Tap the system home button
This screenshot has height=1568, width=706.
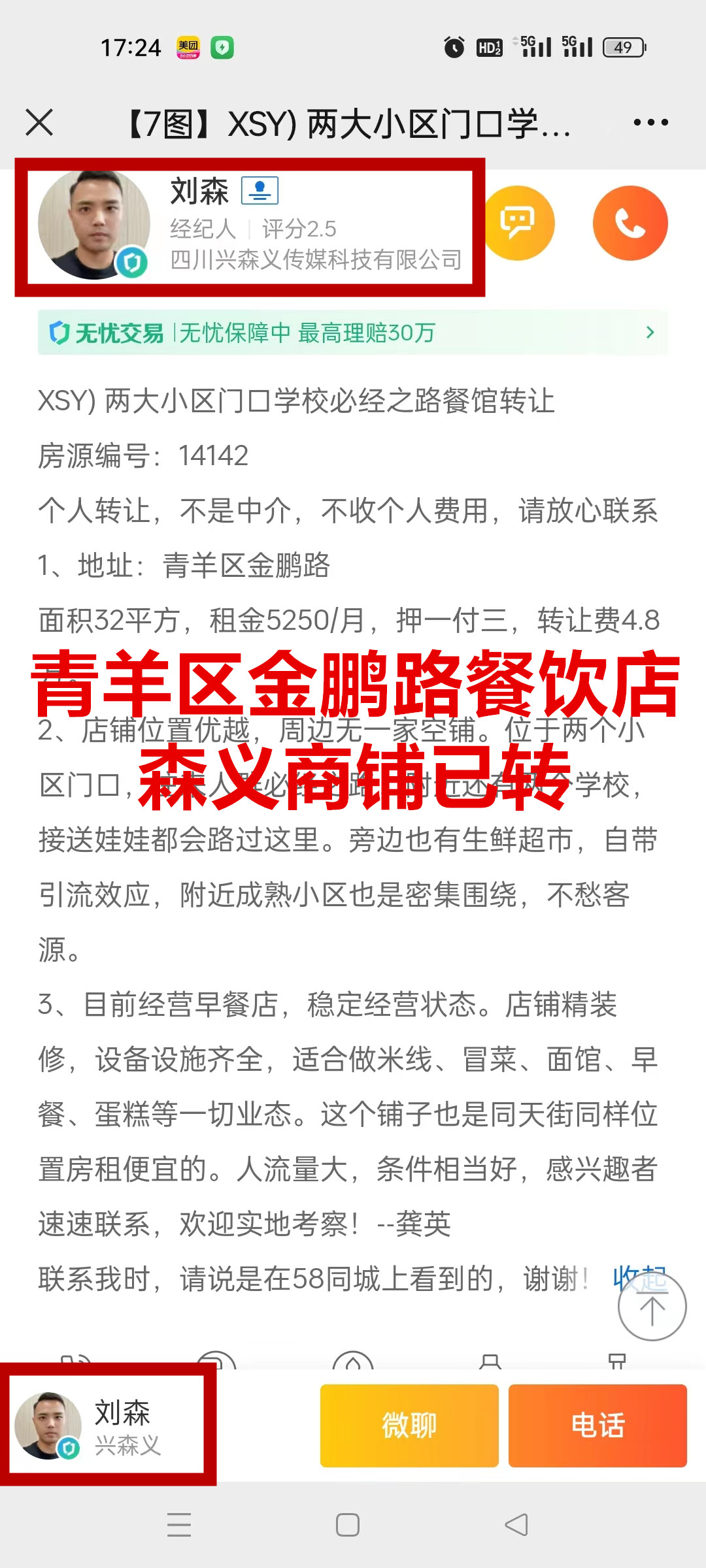[348, 1525]
